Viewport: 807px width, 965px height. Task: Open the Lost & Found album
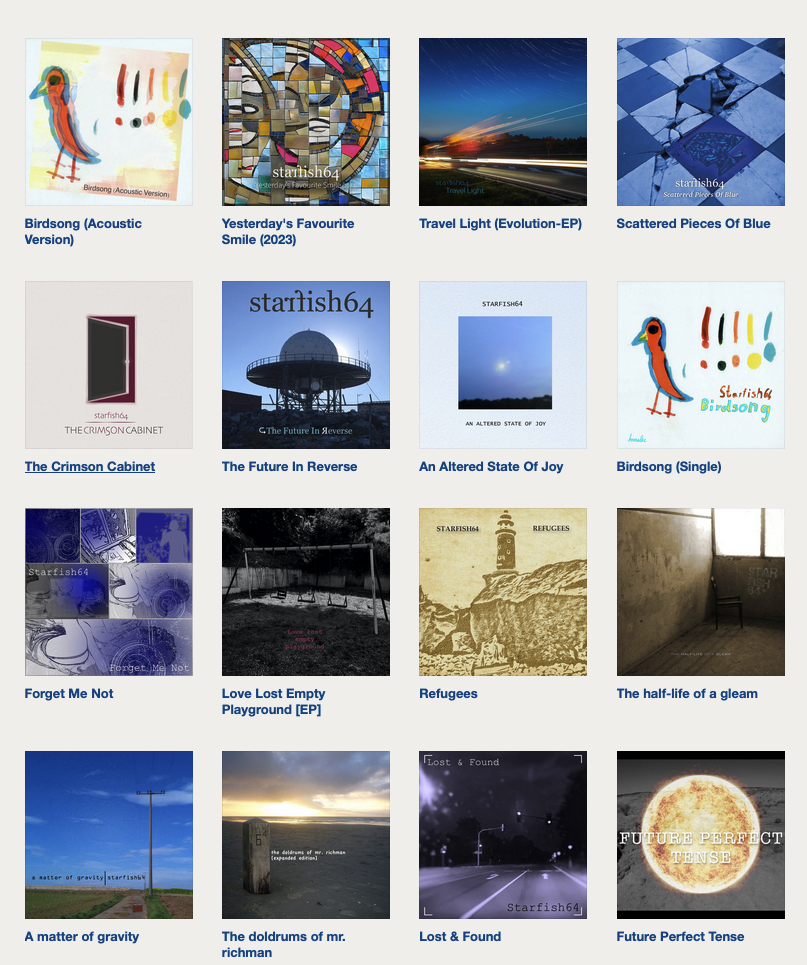coord(502,835)
